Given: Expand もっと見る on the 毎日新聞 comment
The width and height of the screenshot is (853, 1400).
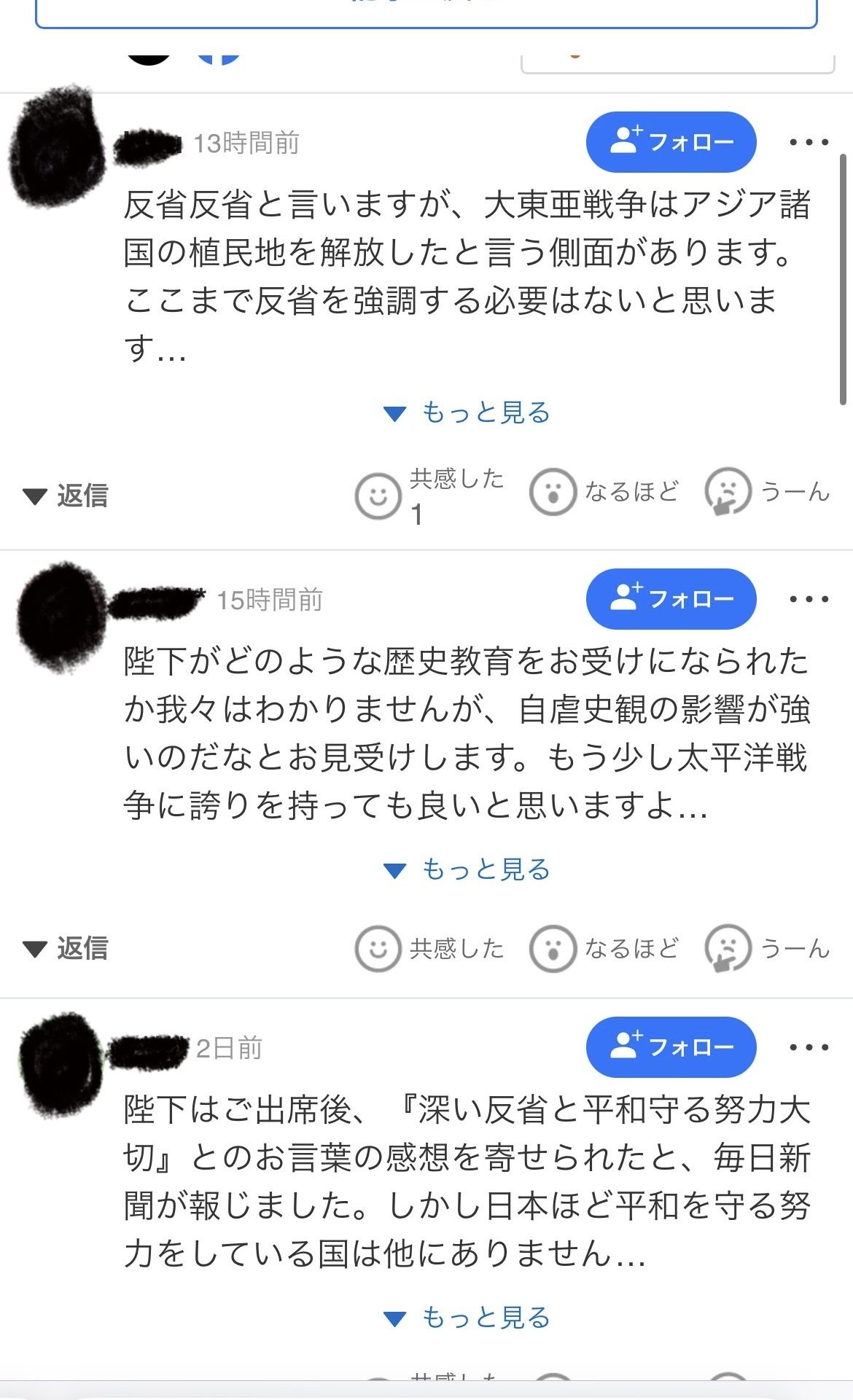Looking at the screenshot, I should tap(467, 1318).
